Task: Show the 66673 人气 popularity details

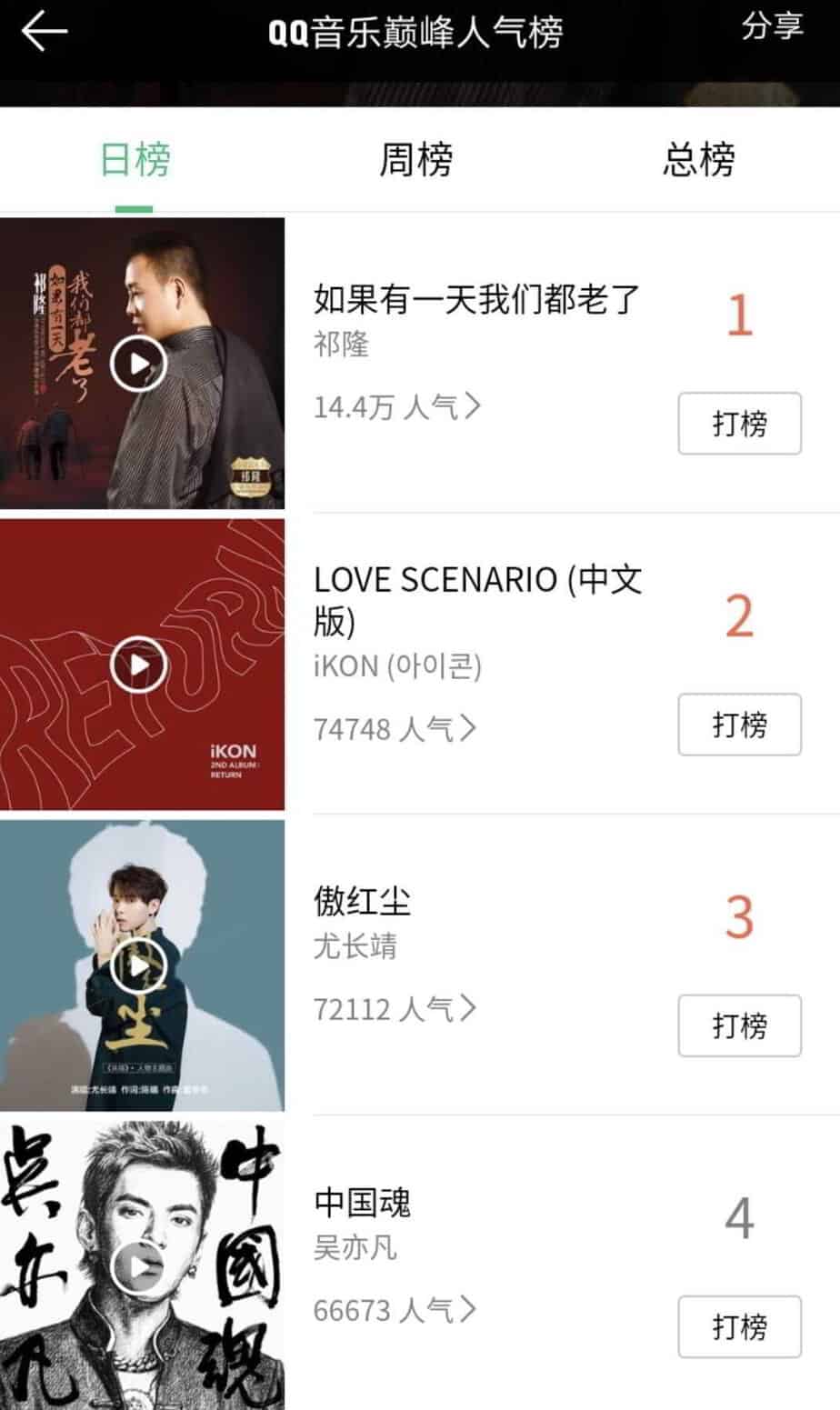Action: pyautogui.click(x=395, y=1310)
